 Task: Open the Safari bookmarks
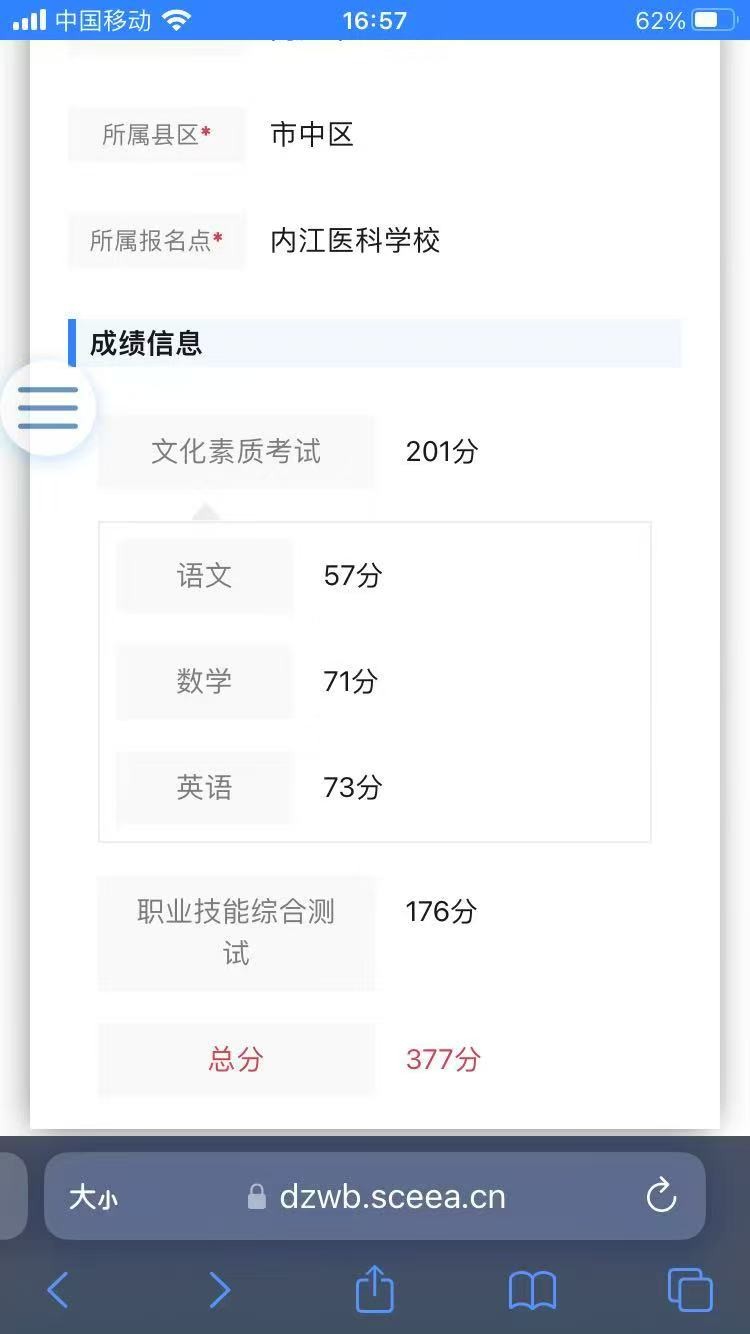point(532,1290)
